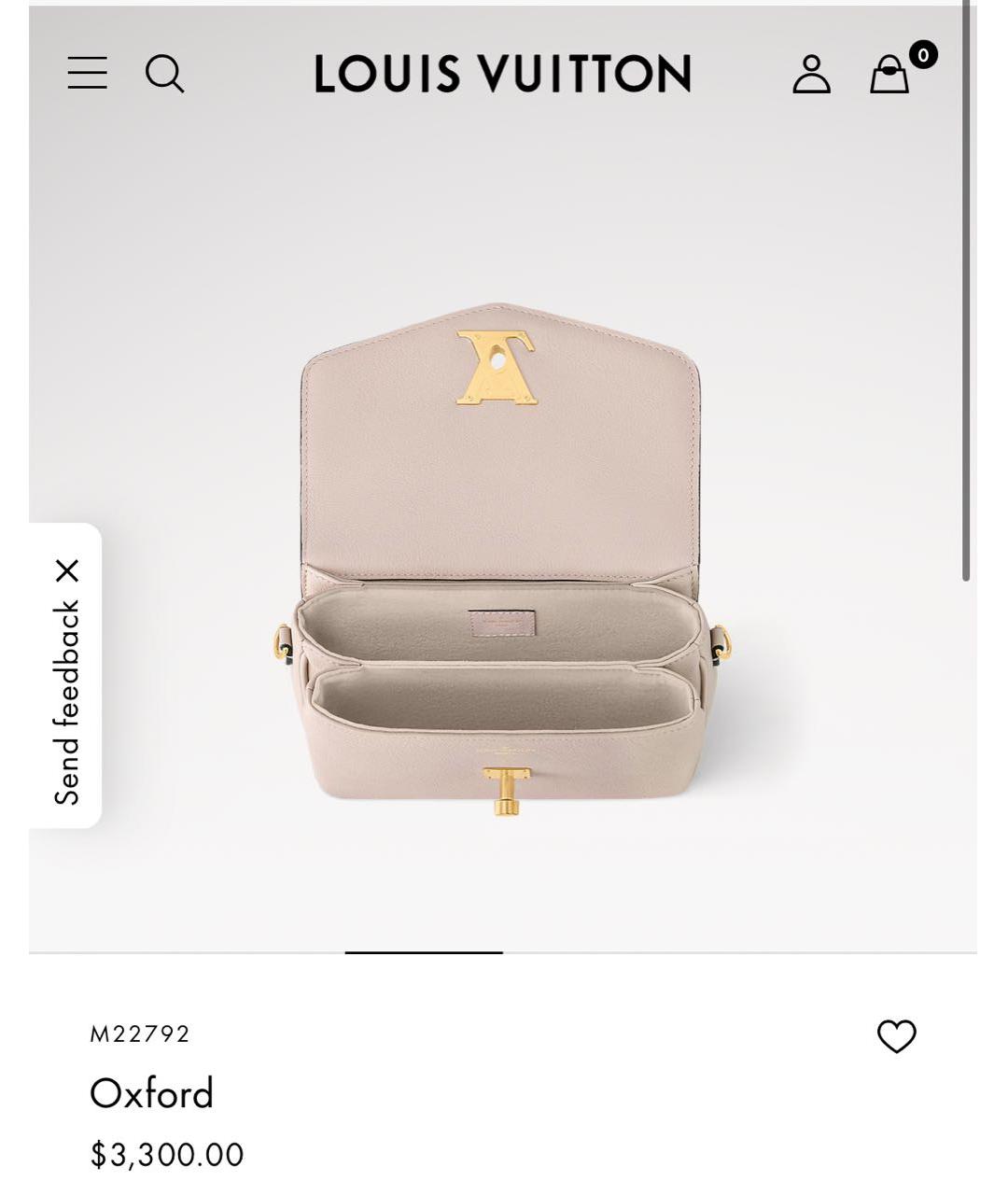Click the Louis Vuitton wordmark logo
This screenshot has width=1008, height=1195.
pos(504,75)
